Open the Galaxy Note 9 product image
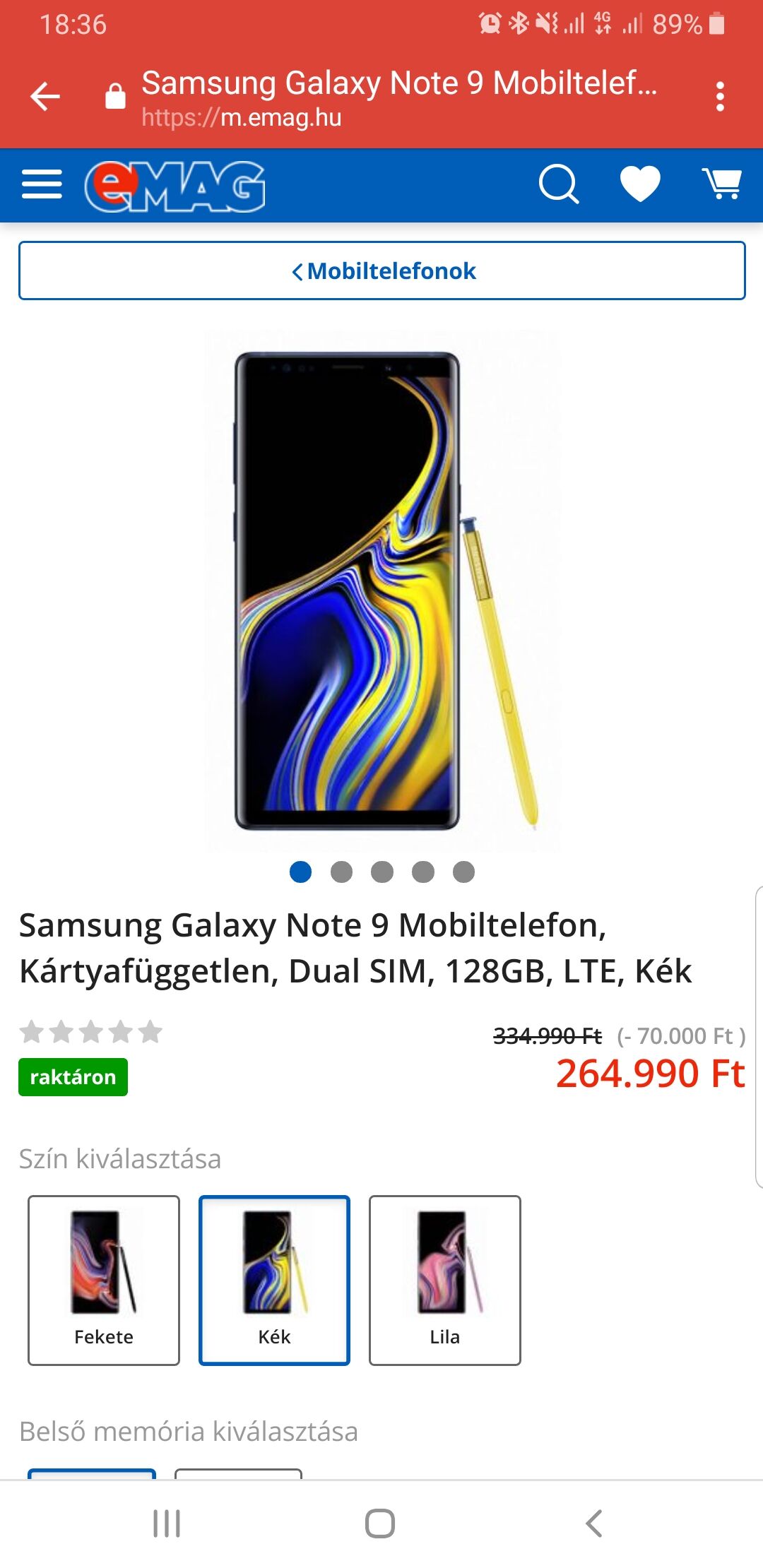The width and height of the screenshot is (763, 1568). (x=382, y=590)
